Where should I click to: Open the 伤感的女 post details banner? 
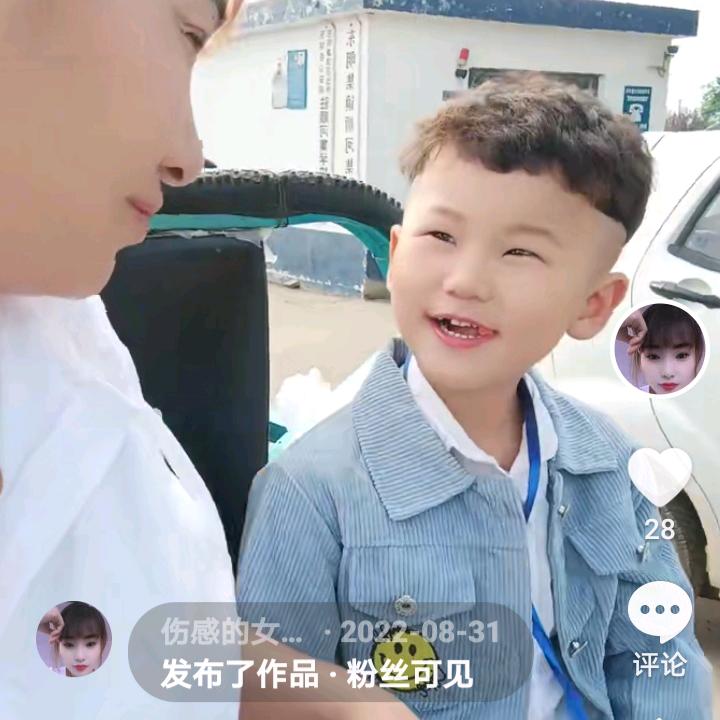pyautogui.click(x=330, y=652)
